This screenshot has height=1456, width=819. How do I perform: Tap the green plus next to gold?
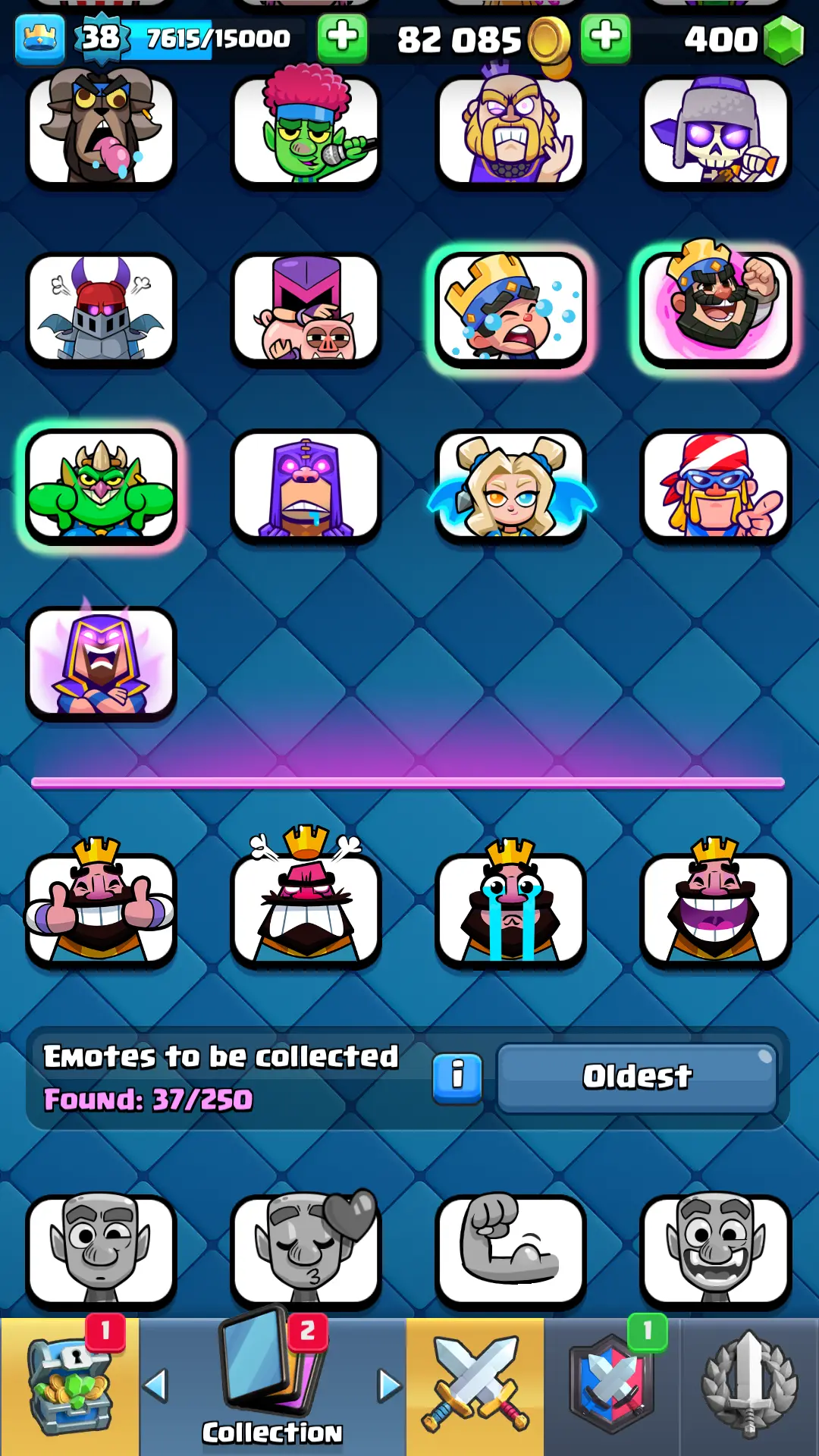[x=605, y=37]
